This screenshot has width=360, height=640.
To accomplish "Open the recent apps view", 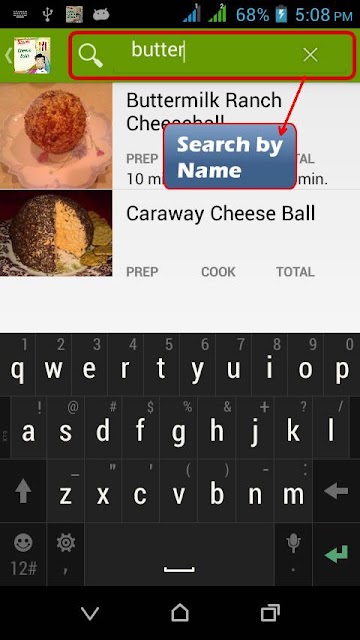I will (x=270, y=613).
